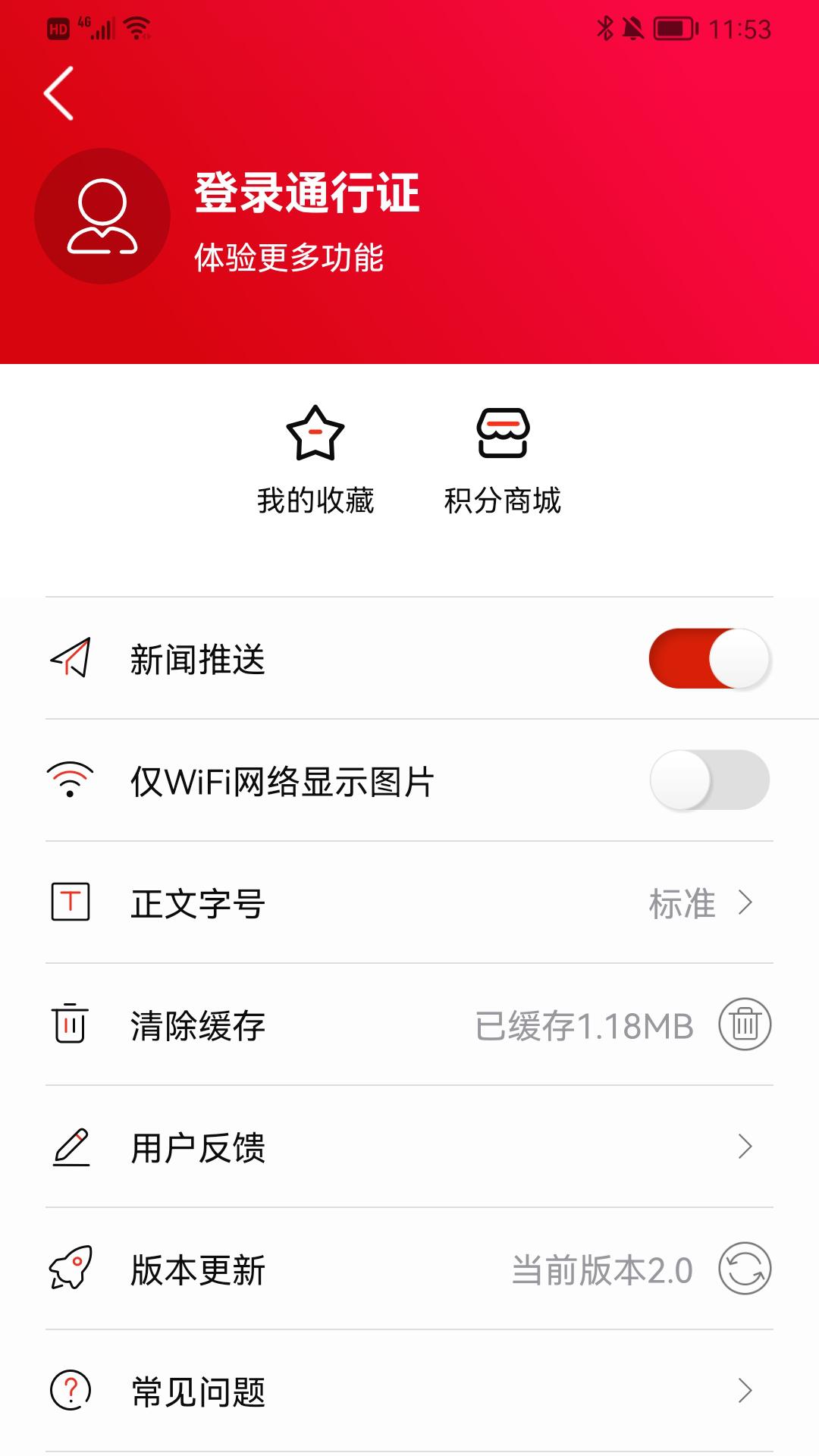Expand 正文字号 to change font size
Image resolution: width=819 pixels, height=1456 pixels.
pos(748,903)
